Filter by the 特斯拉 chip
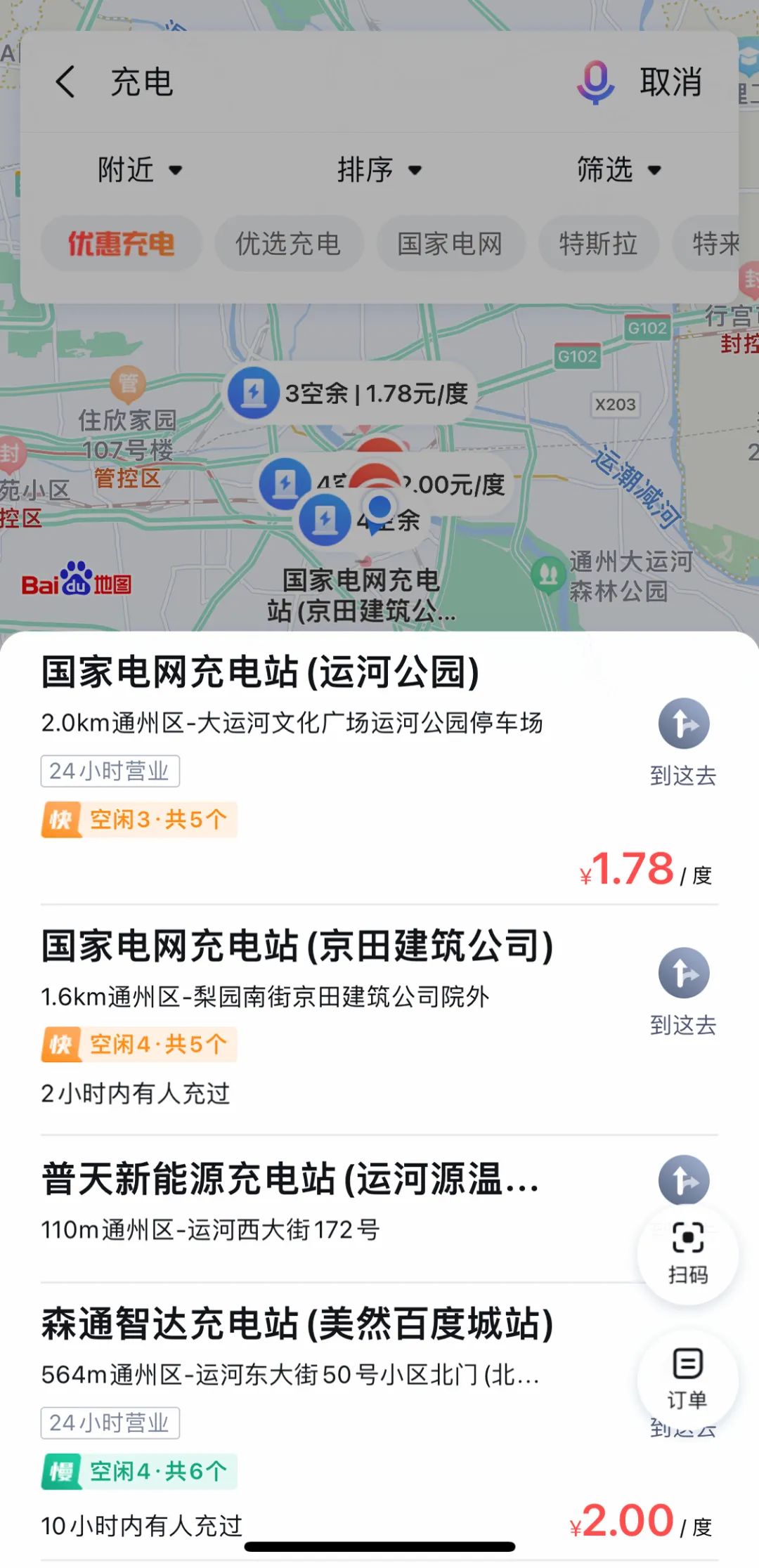This screenshot has height=1568, width=759. coord(598,244)
